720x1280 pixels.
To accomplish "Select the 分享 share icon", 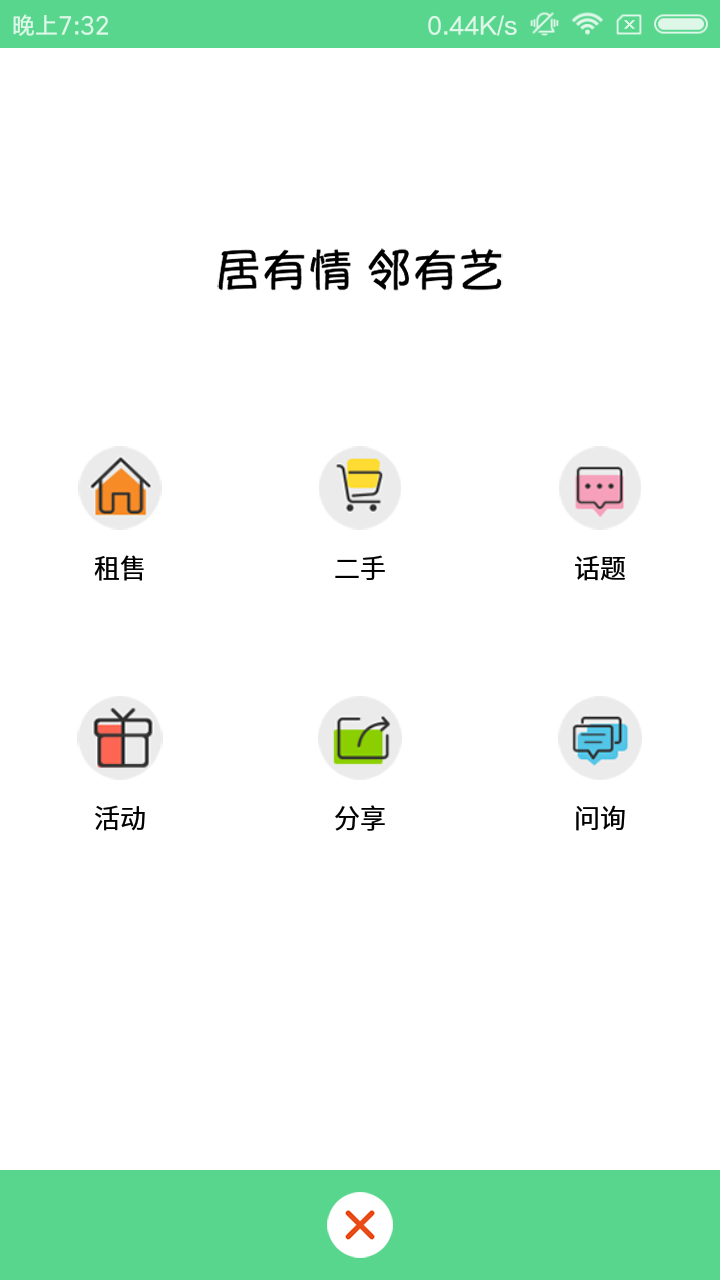I will pyautogui.click(x=360, y=737).
